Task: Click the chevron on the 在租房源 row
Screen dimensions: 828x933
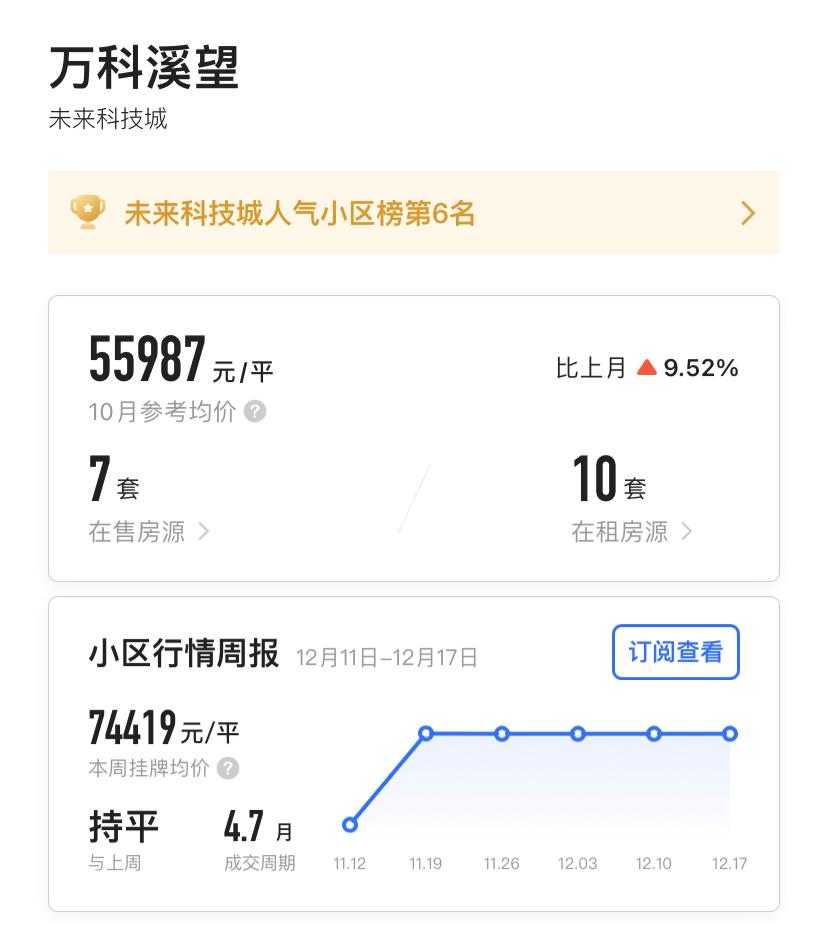Action: pyautogui.click(x=686, y=532)
